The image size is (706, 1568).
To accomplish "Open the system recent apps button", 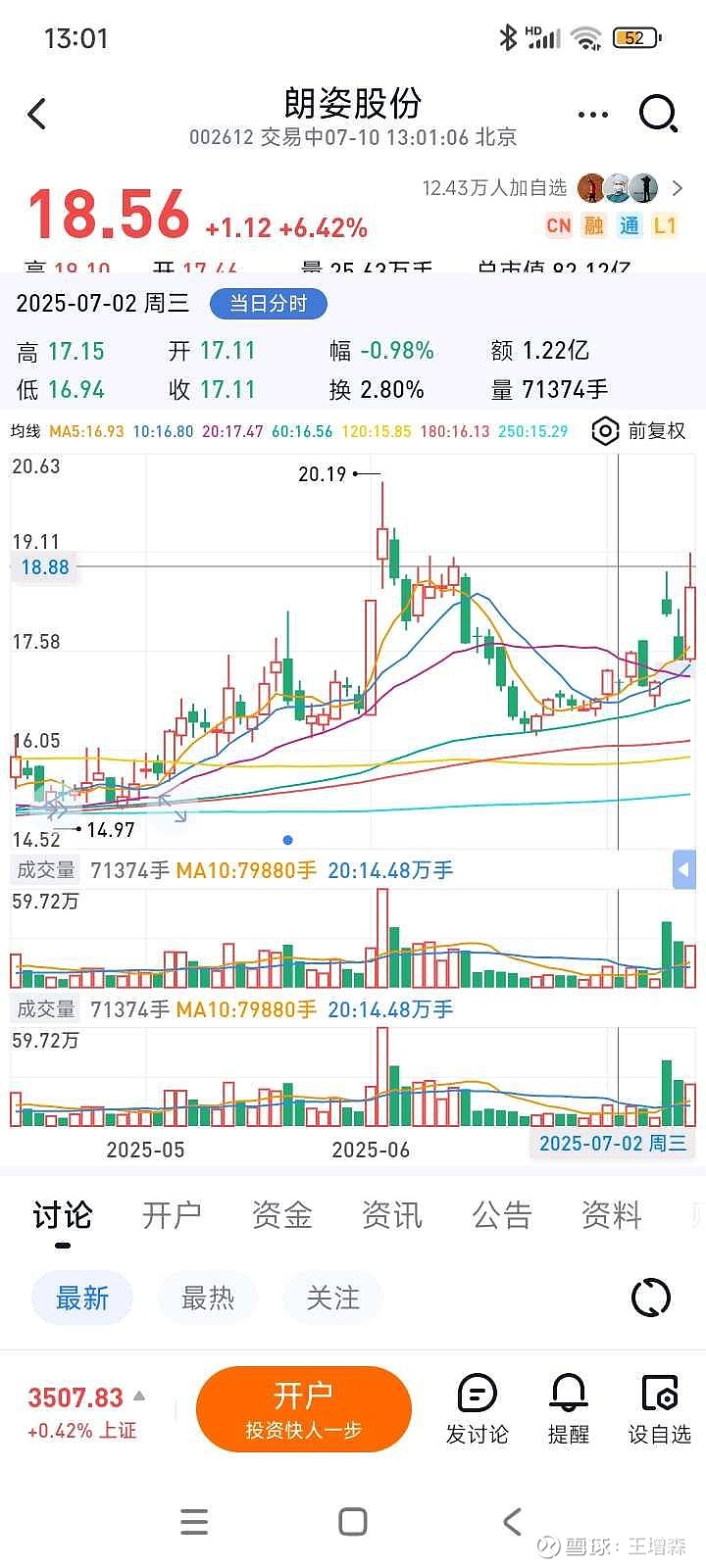I will pyautogui.click(x=194, y=1521).
